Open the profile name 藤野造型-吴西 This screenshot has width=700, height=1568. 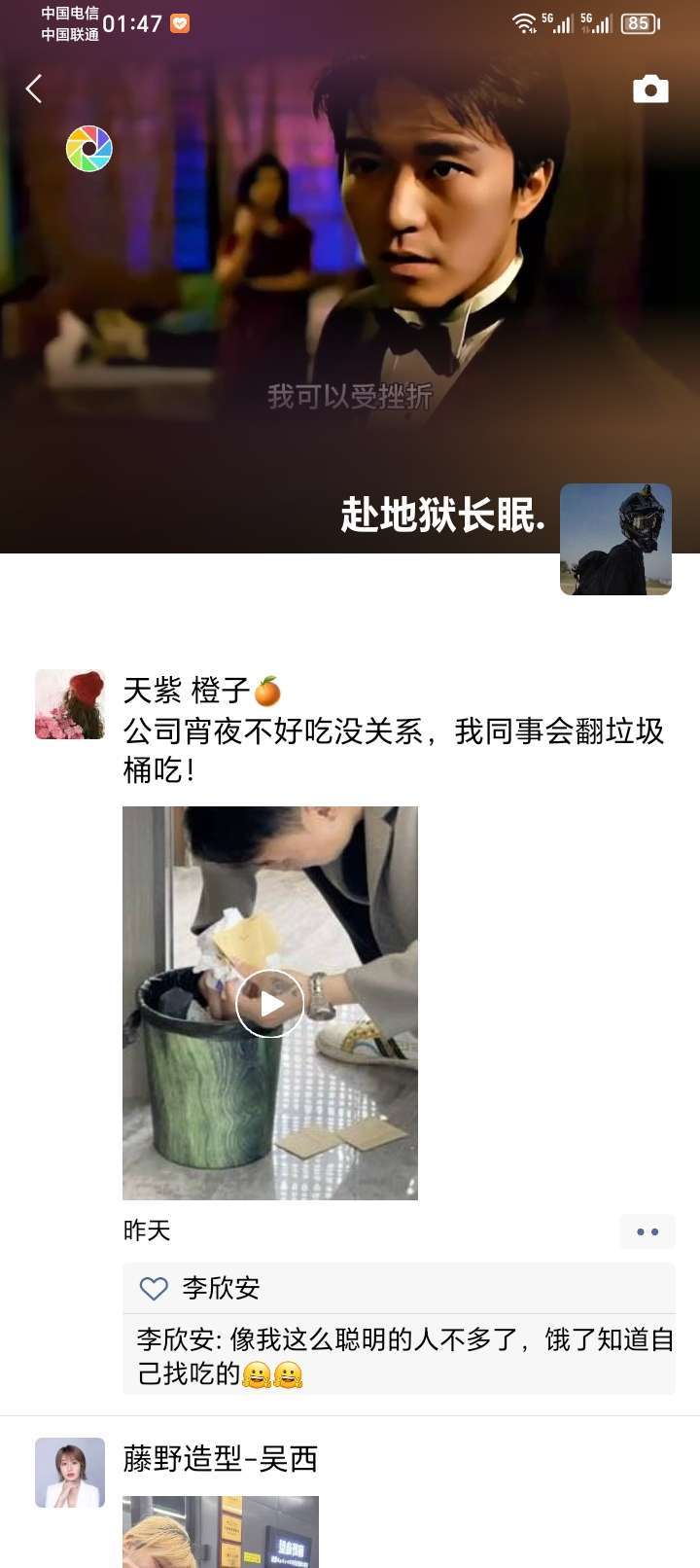point(221,1459)
